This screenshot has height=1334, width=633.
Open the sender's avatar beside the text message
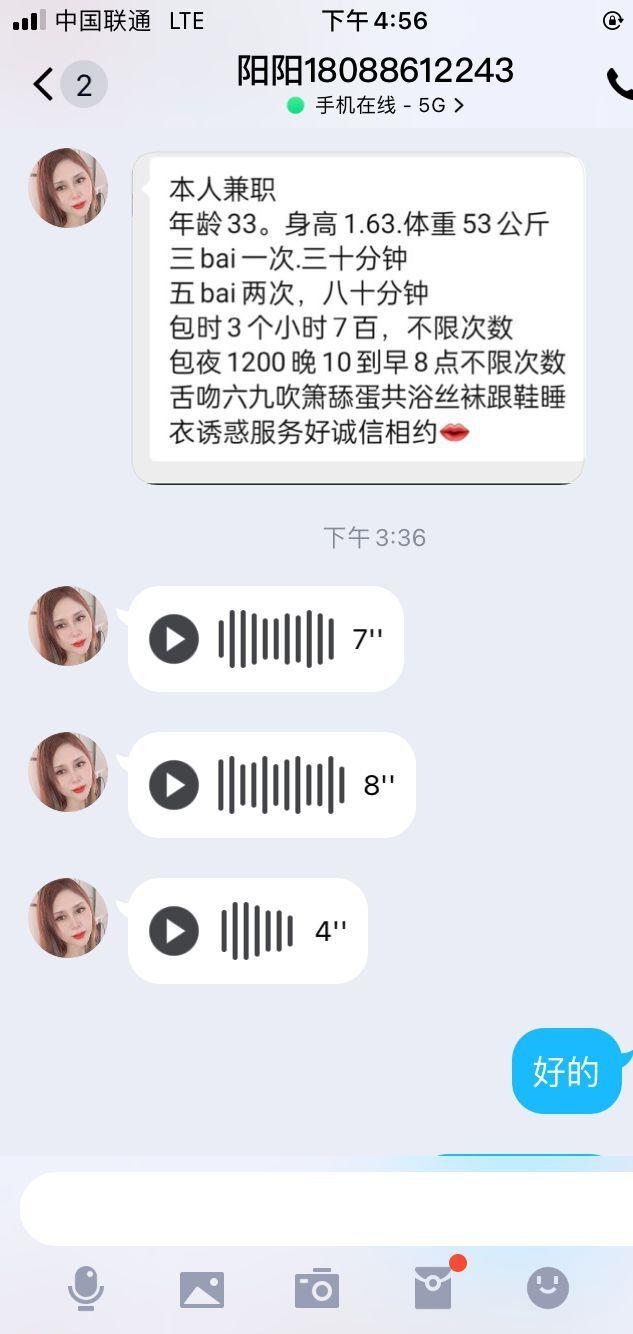(68, 188)
